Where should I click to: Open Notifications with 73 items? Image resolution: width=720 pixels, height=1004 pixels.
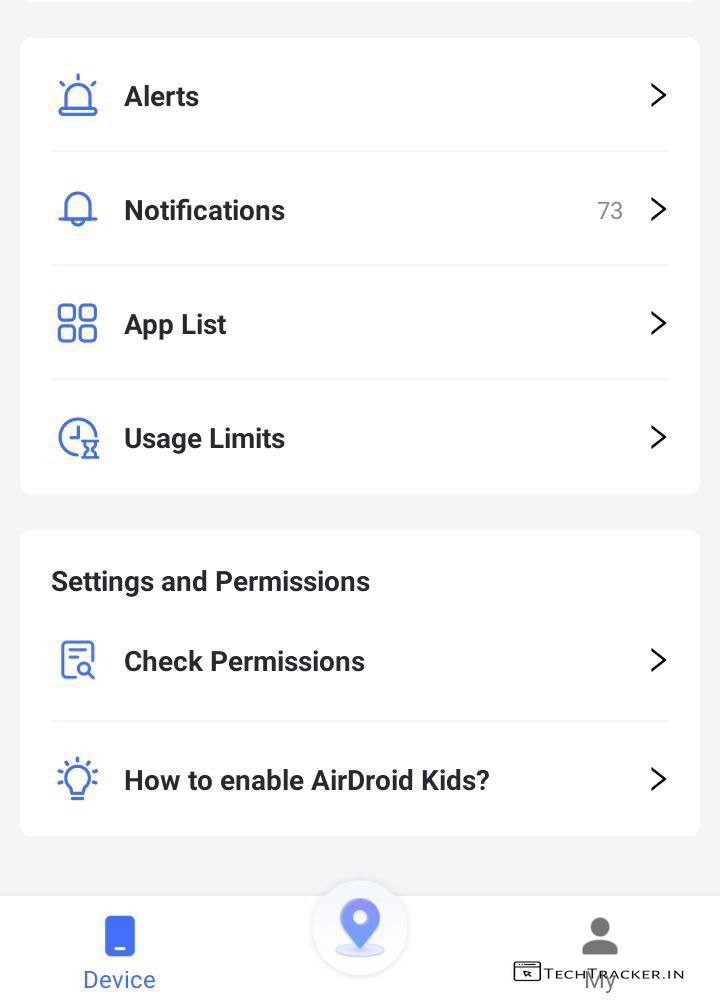coord(360,210)
